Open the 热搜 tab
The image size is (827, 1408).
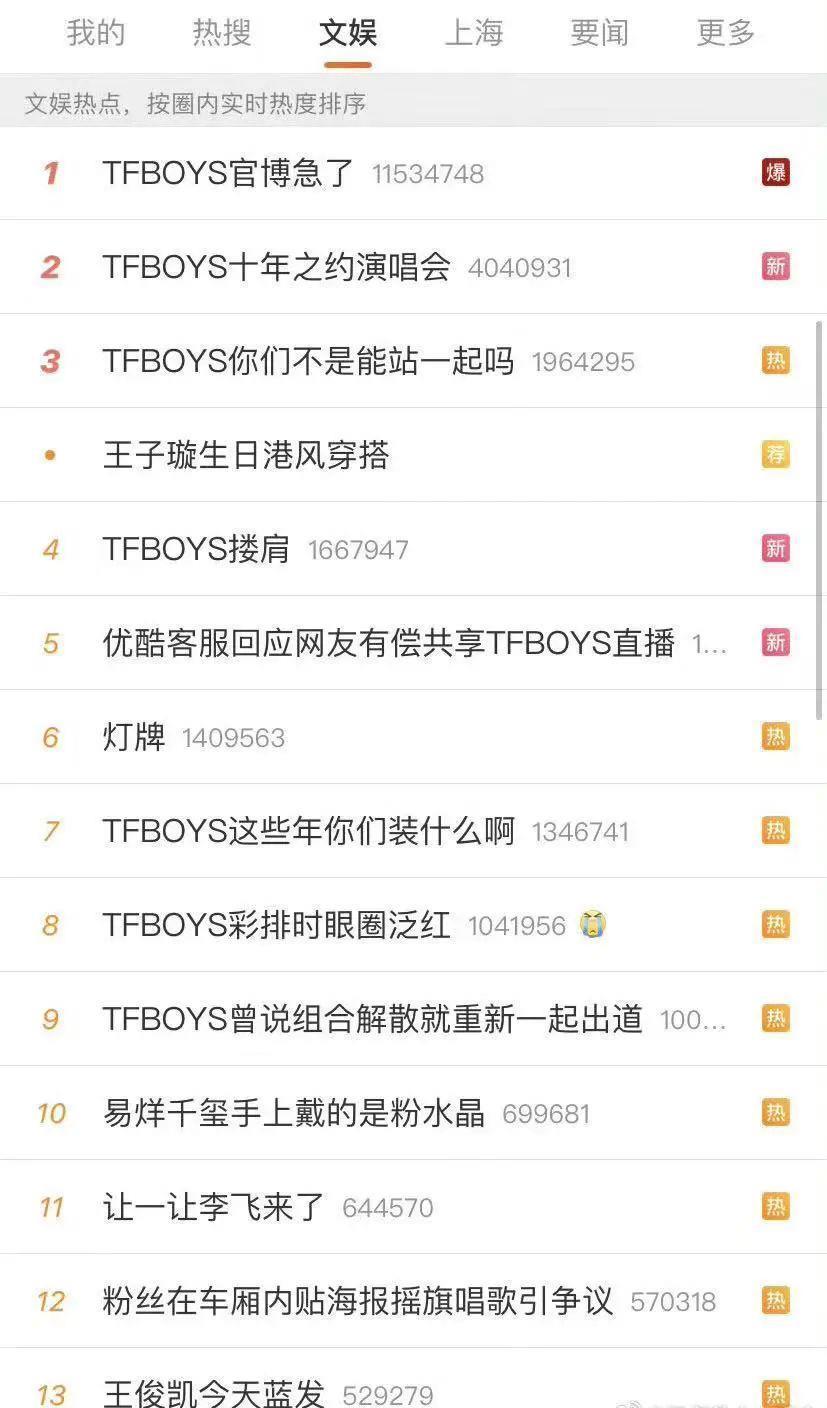(x=219, y=33)
